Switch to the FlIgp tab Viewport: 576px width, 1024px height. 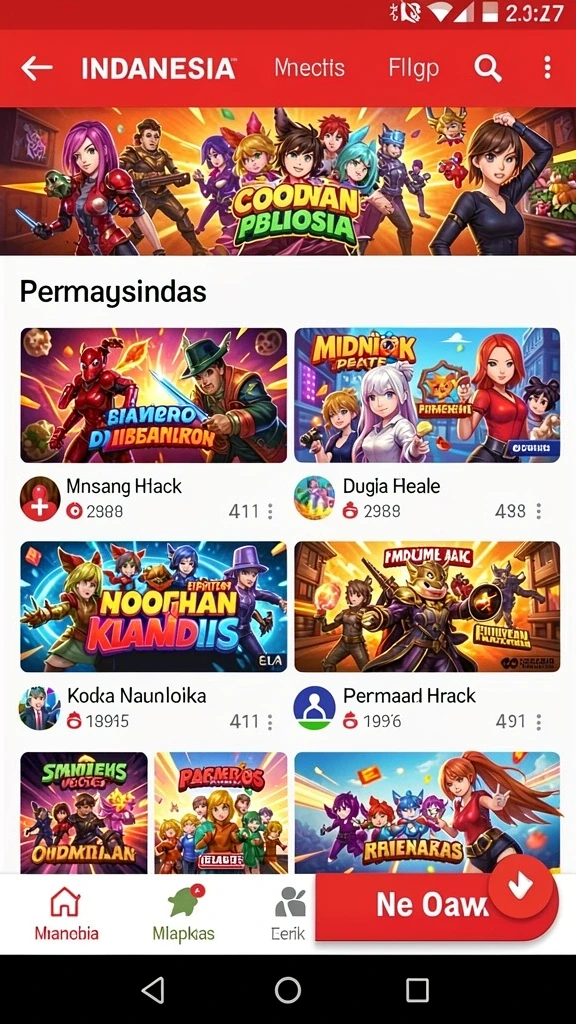pyautogui.click(x=413, y=68)
